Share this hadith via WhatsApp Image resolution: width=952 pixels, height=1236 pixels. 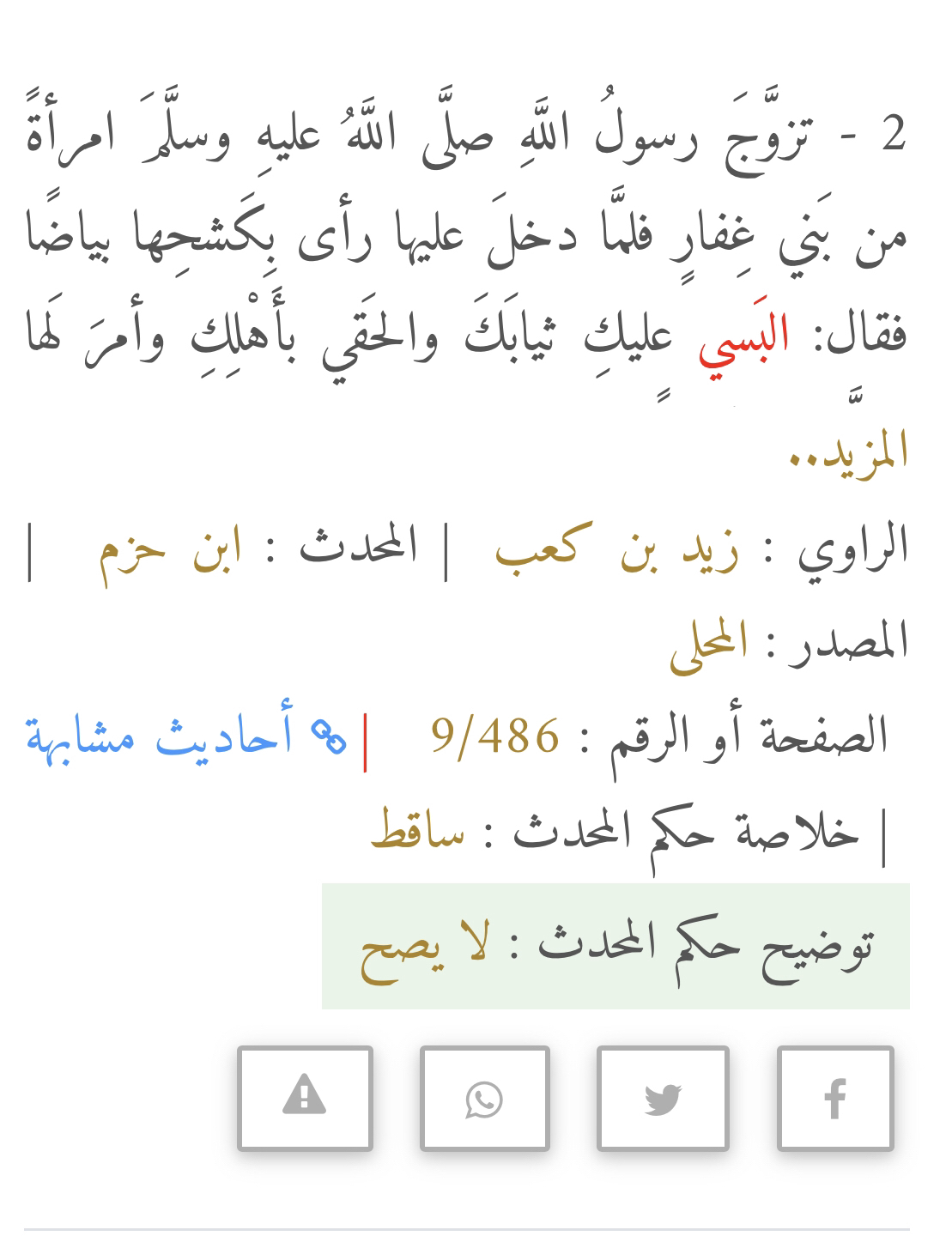(484, 1098)
